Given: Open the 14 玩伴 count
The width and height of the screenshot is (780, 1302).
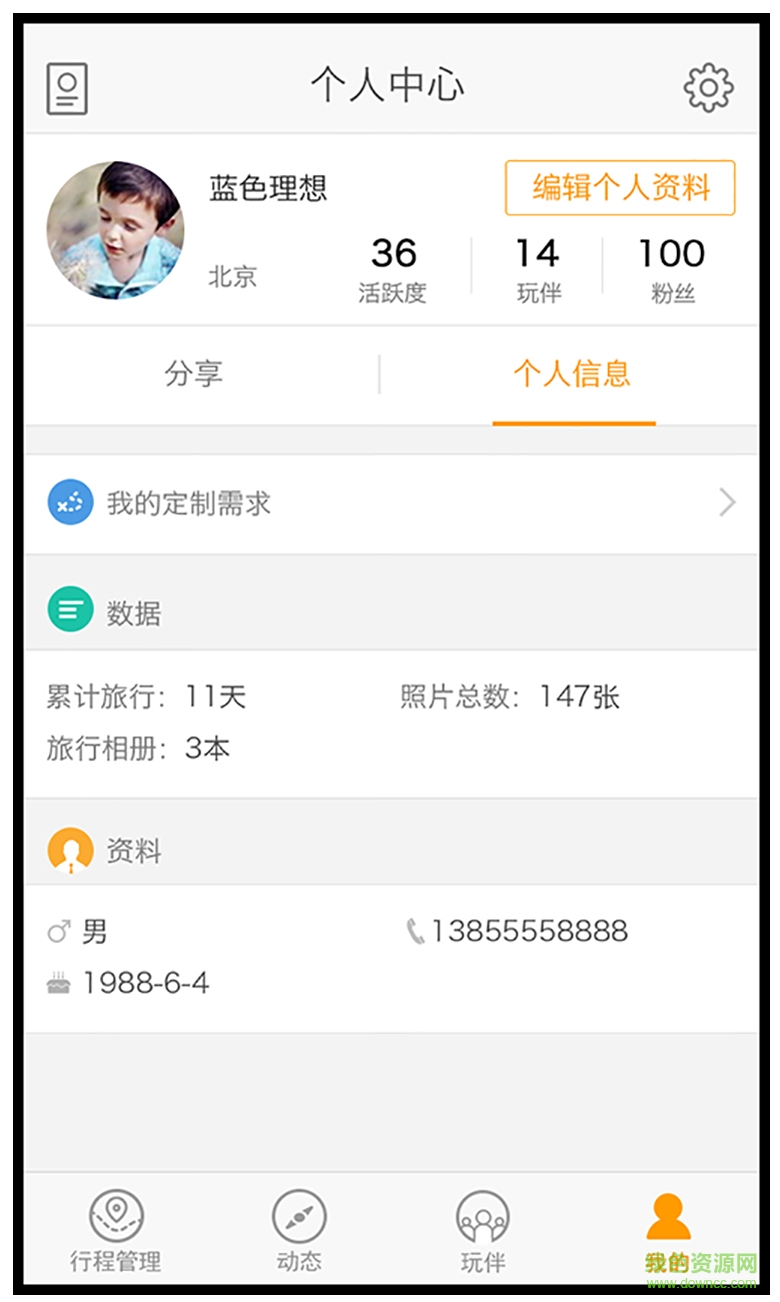Looking at the screenshot, I should pyautogui.click(x=538, y=269).
